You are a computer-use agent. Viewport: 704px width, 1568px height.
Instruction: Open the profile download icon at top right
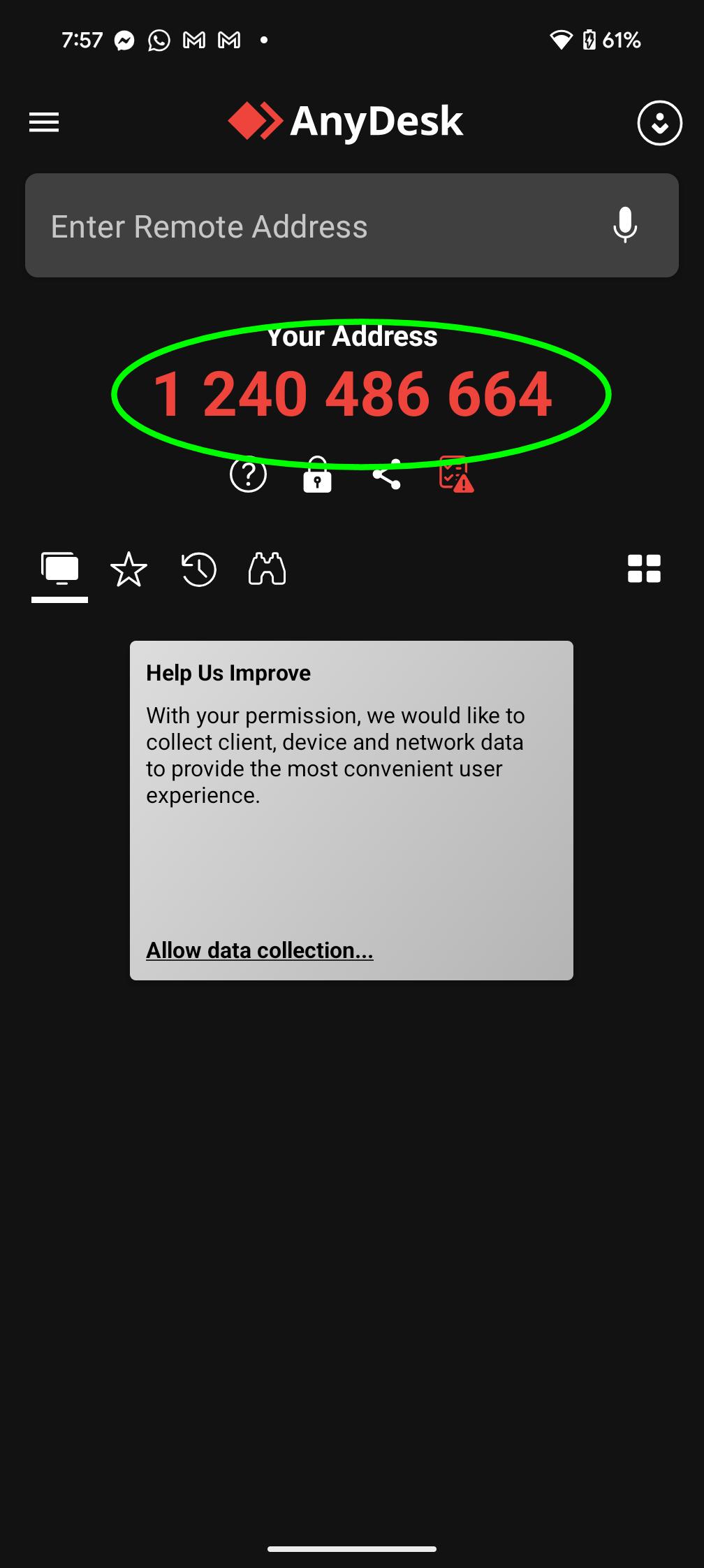pos(659,123)
